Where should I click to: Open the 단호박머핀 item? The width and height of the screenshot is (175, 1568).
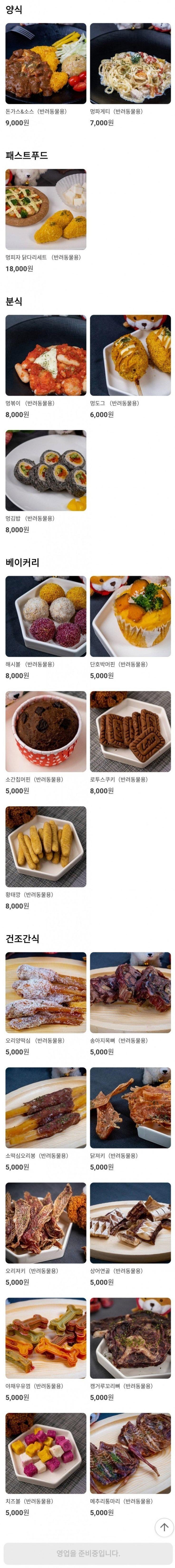point(130,616)
